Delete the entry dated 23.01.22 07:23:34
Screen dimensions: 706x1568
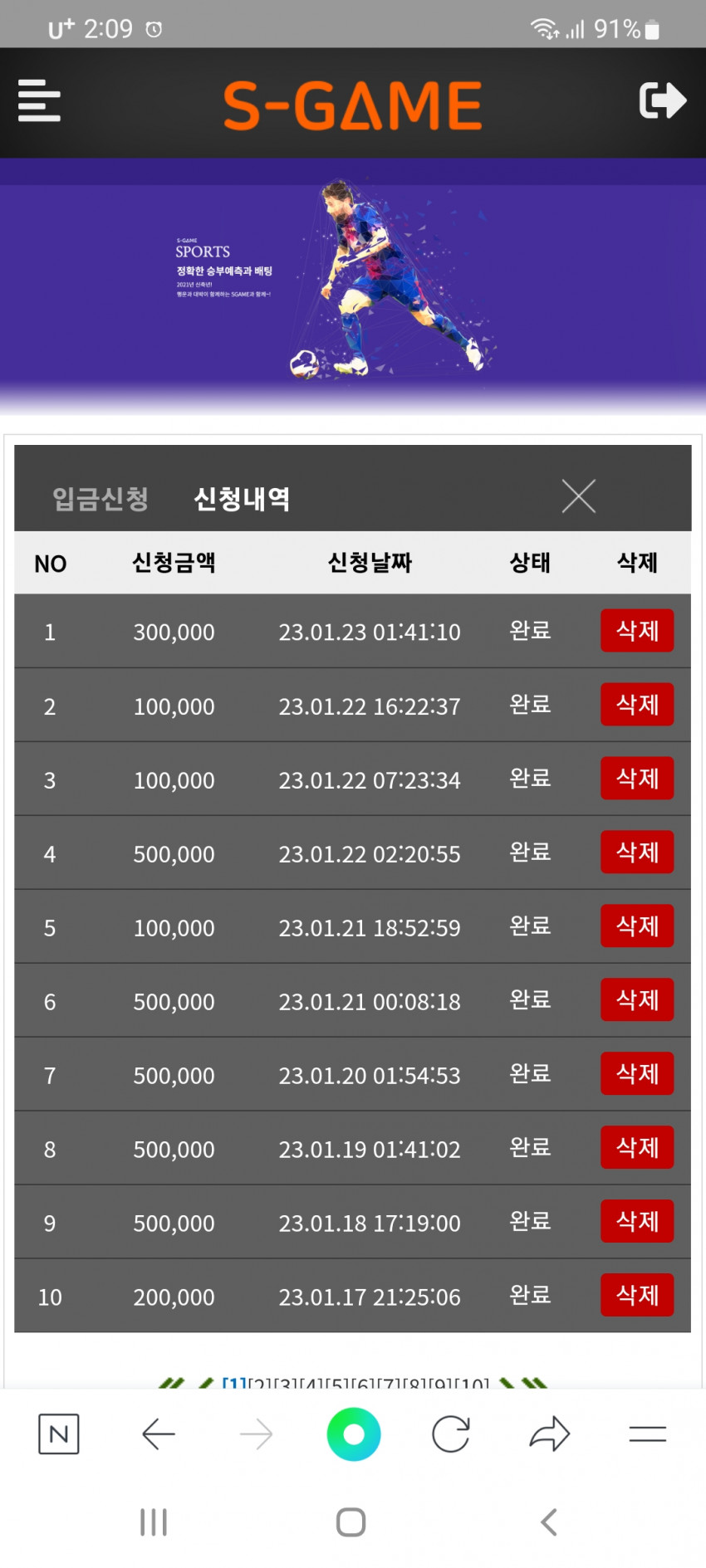pos(637,779)
